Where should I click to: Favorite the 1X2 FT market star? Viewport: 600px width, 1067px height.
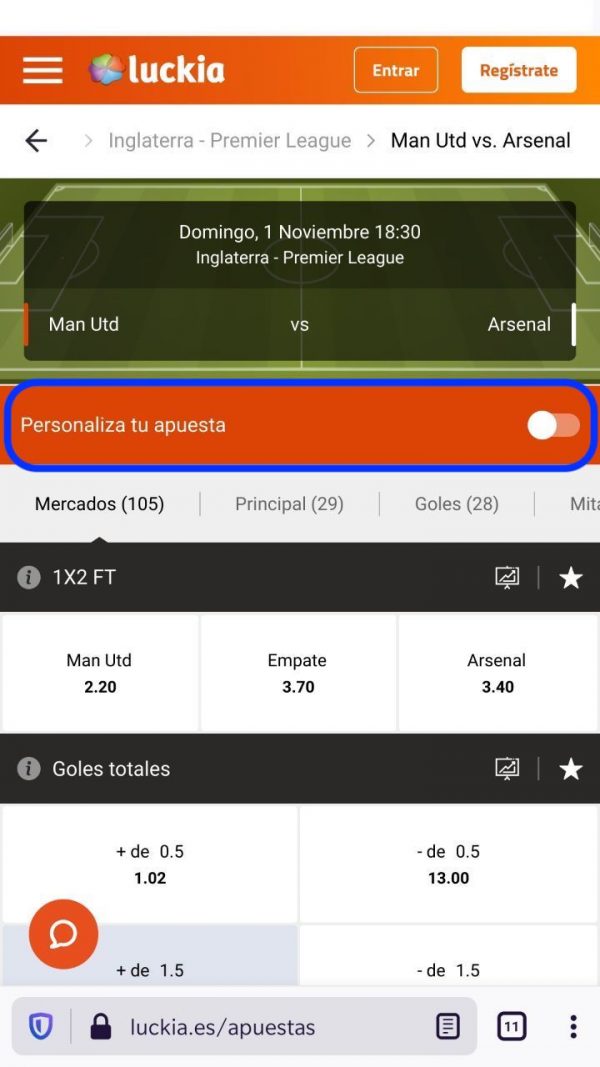click(x=571, y=577)
